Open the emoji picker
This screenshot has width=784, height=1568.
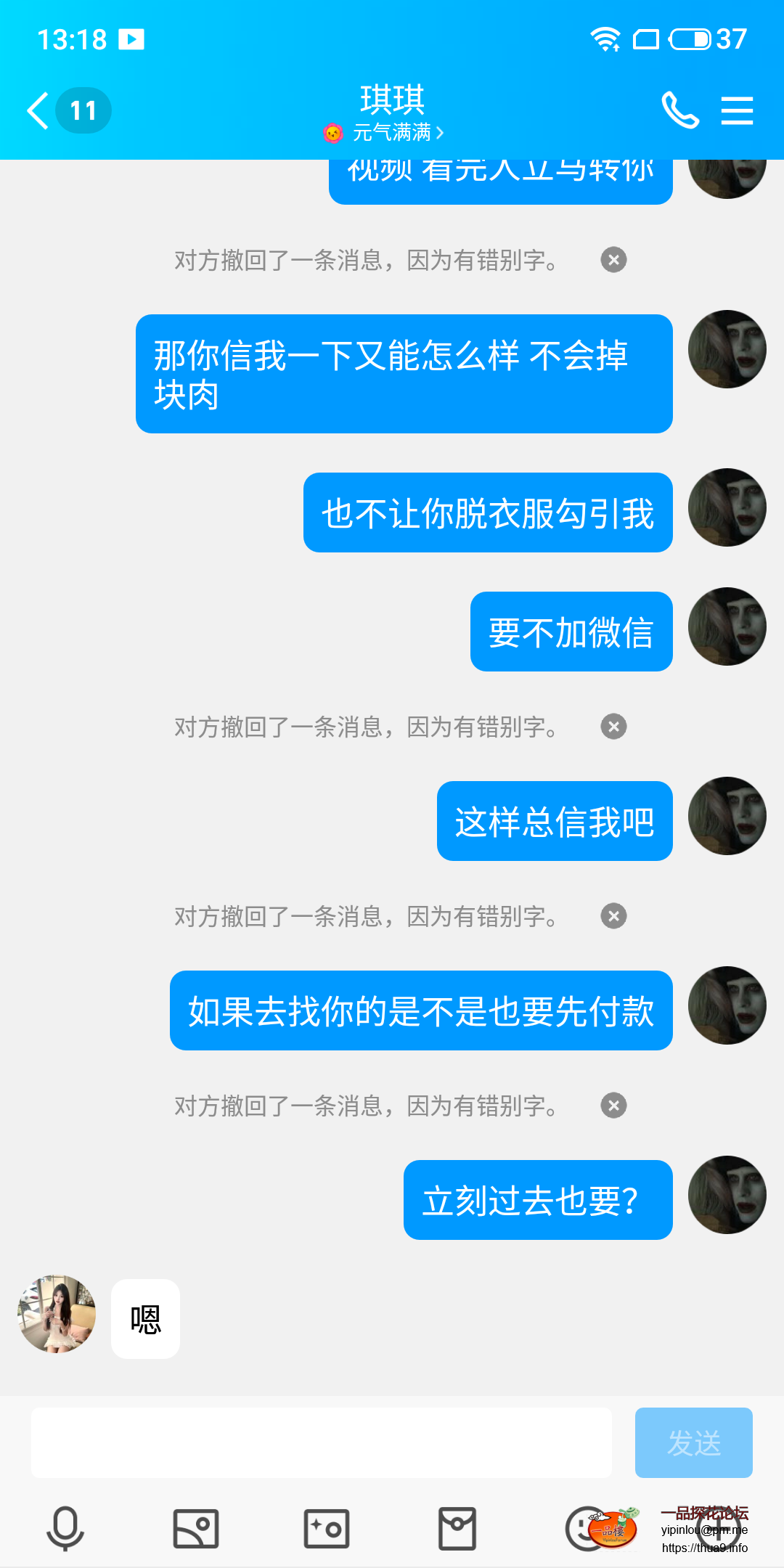pyautogui.click(x=587, y=1530)
